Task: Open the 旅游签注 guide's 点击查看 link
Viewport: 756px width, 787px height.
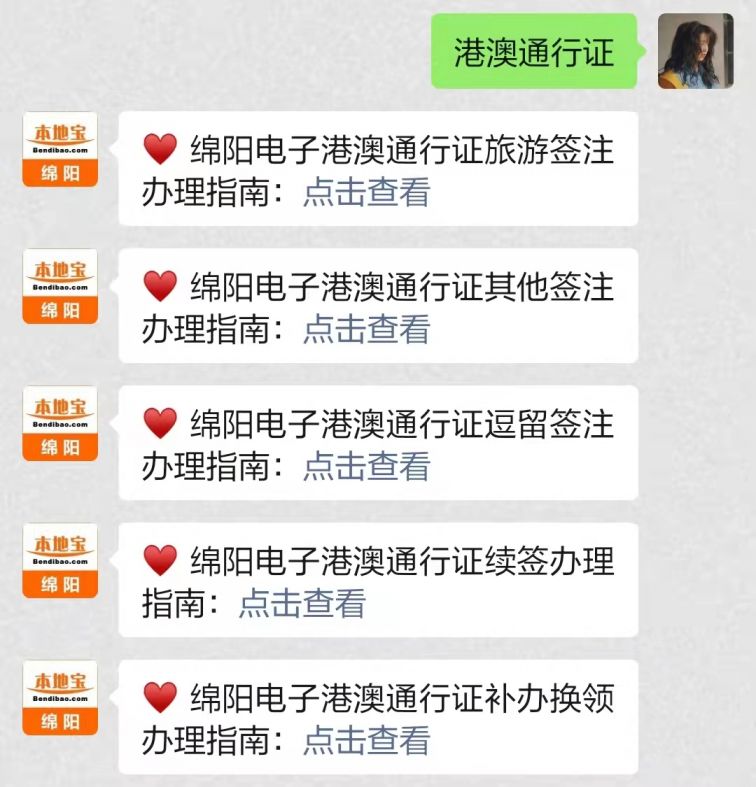Action: point(366,192)
